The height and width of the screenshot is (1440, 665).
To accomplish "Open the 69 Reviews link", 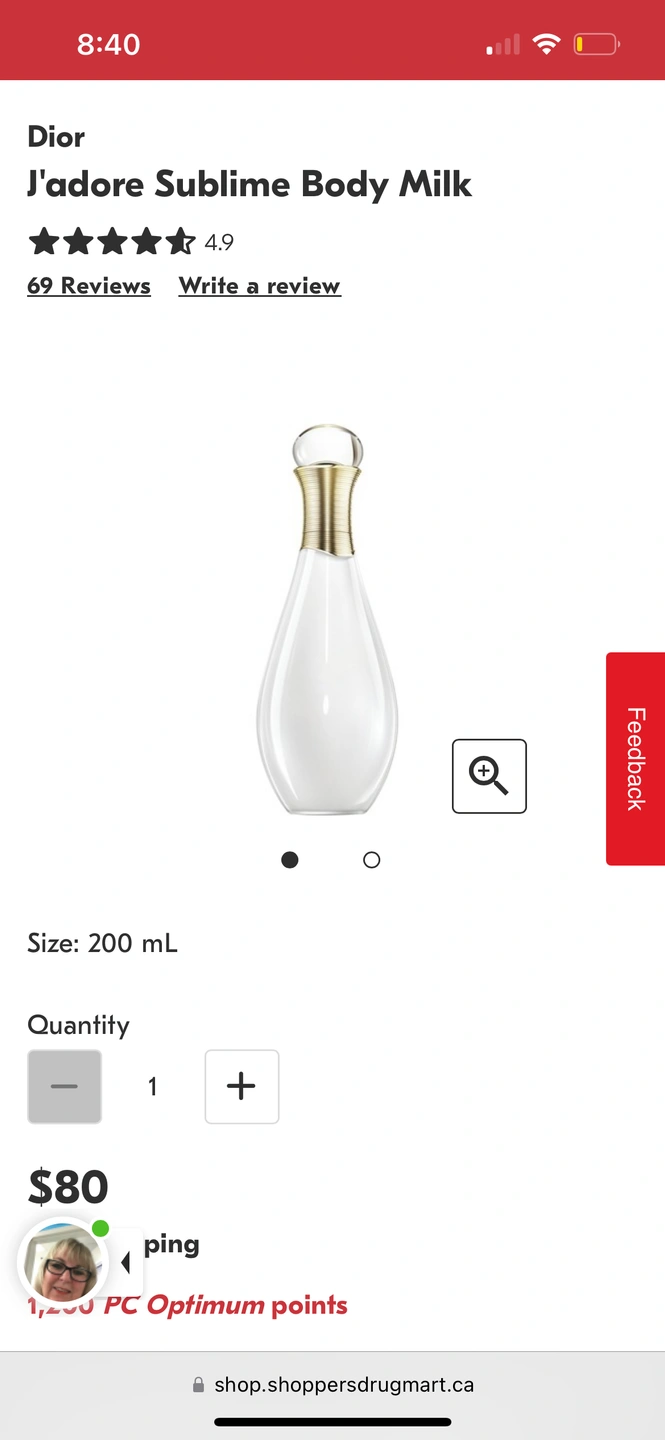I will click(x=89, y=286).
